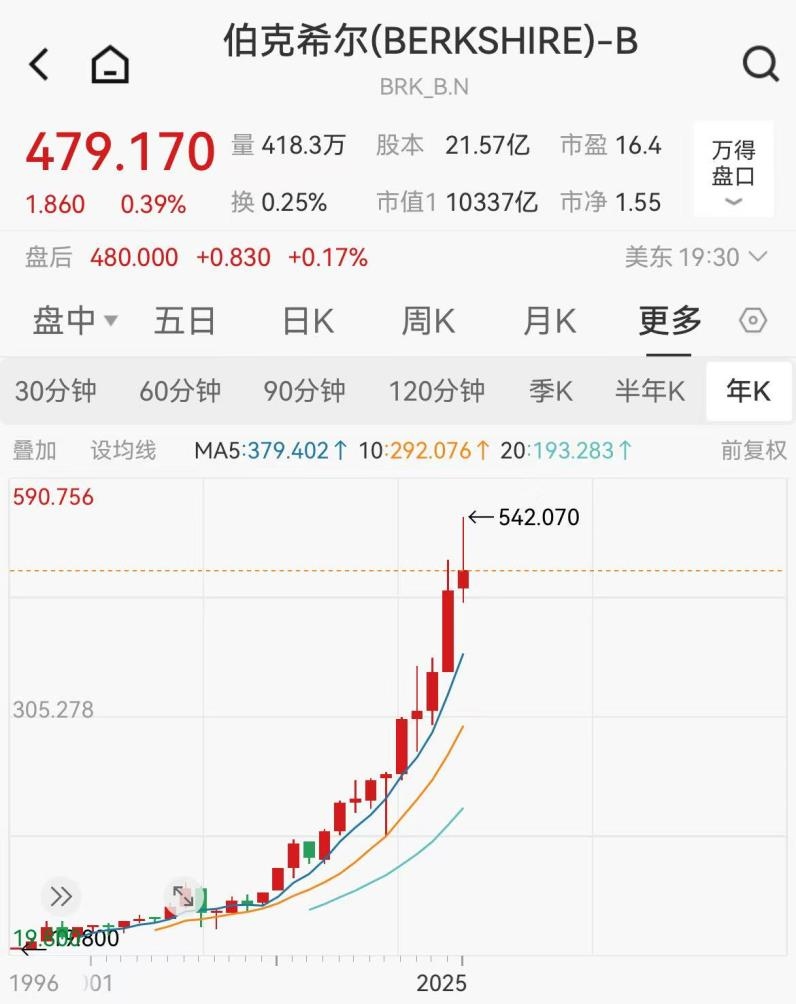Open the home screen icon
Screen dimensions: 796x1004
(x=110, y=63)
